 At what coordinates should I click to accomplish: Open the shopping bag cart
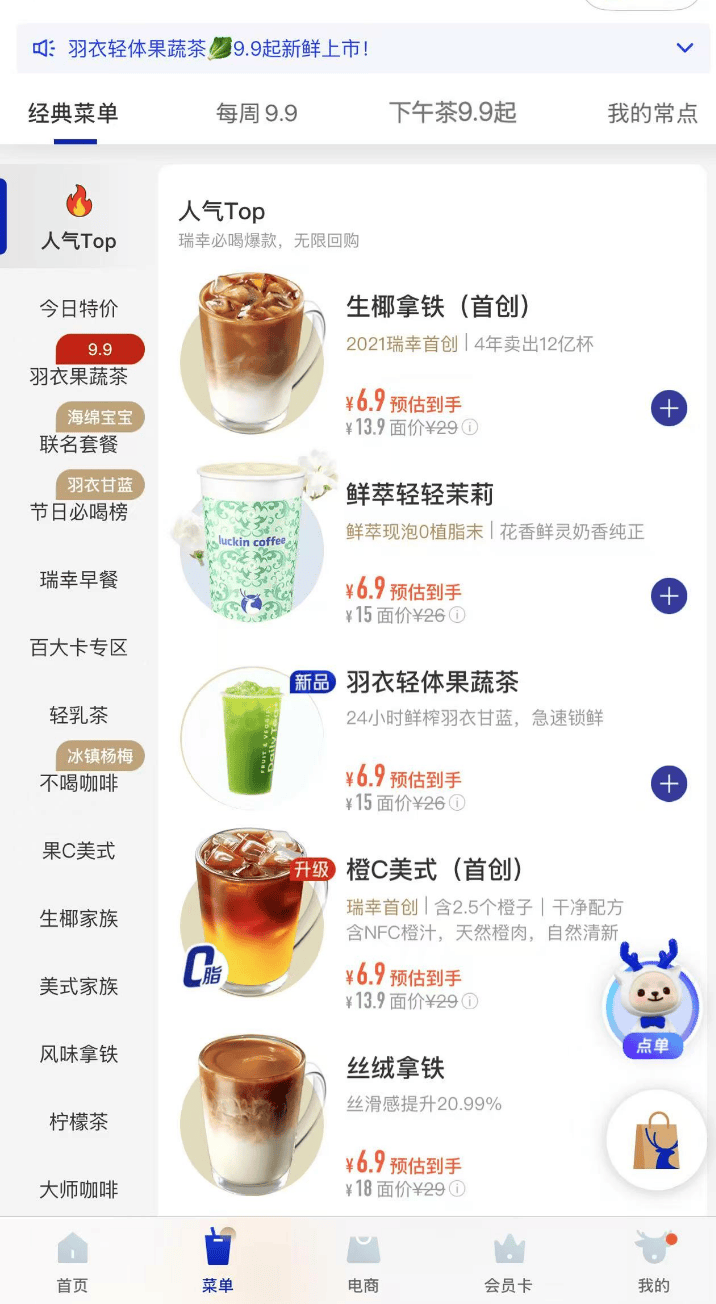coord(656,1141)
